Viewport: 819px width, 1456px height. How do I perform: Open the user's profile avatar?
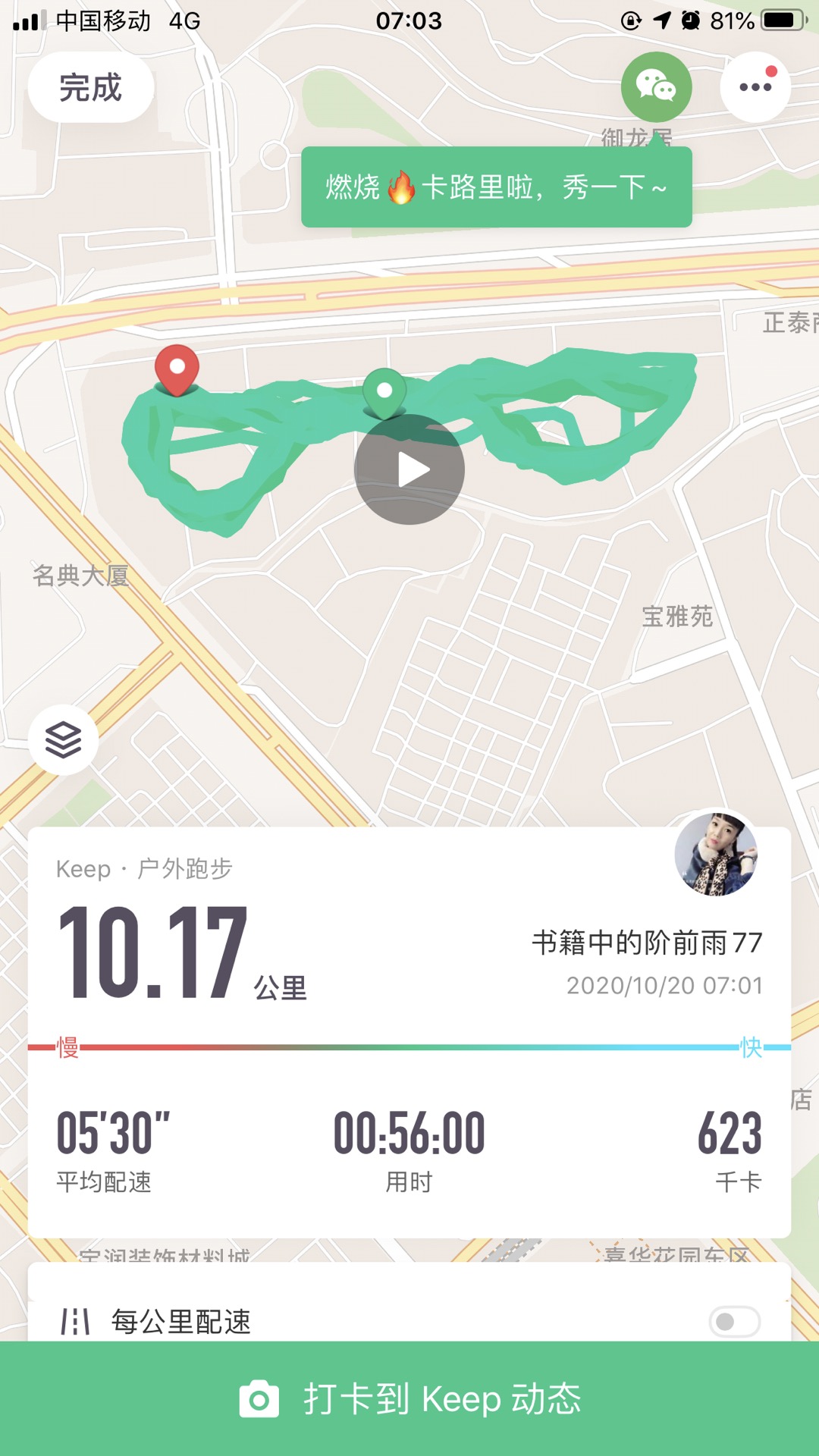tap(716, 854)
